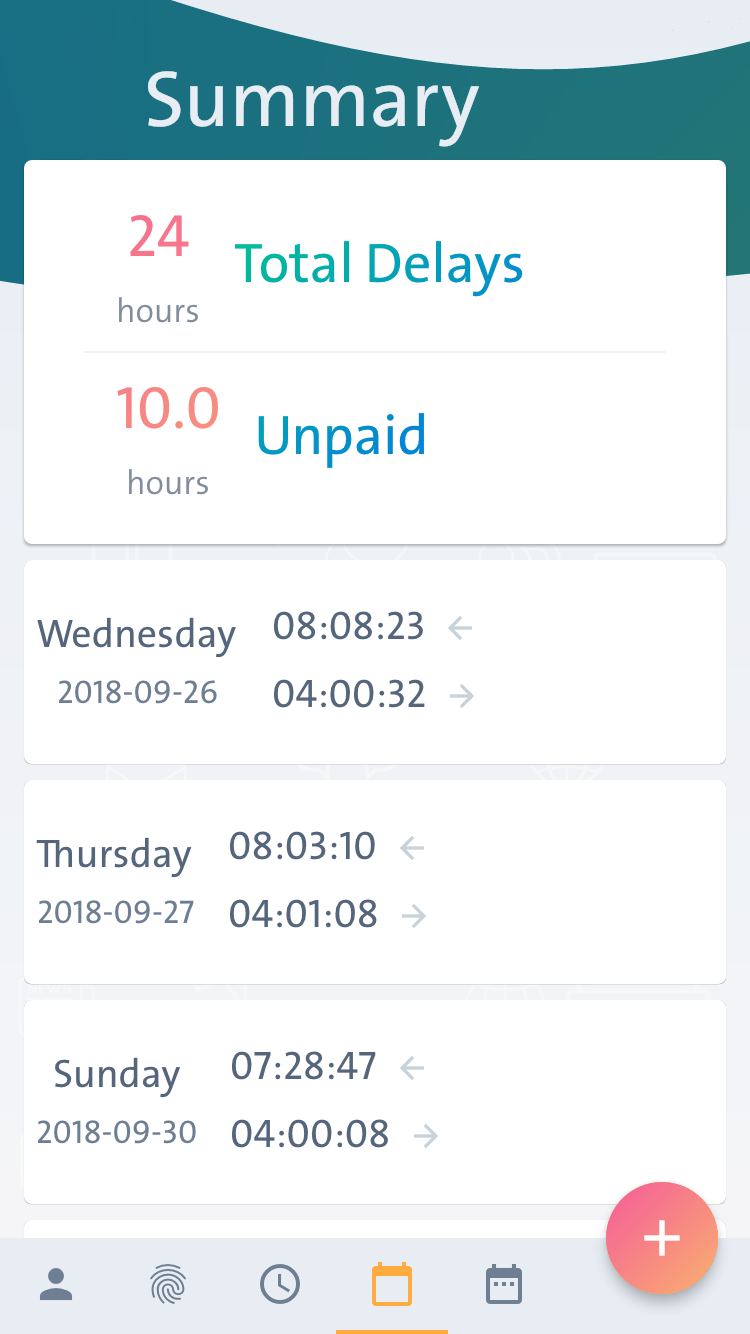Open the Sunday 2018-09-30 record

[x=375, y=1102]
